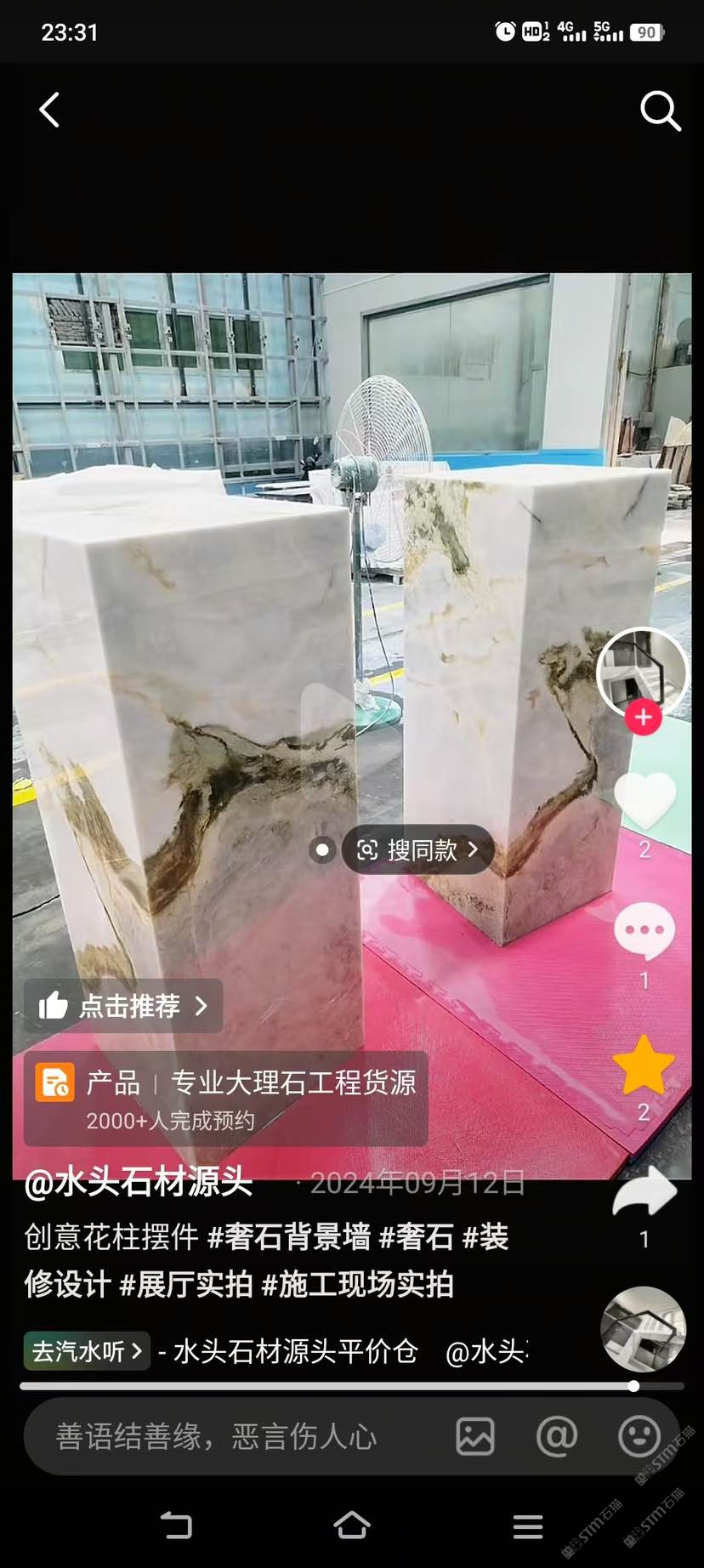The height and width of the screenshot is (1568, 704).
Task: Tap 搜同款 to find similar items
Action: tap(417, 849)
